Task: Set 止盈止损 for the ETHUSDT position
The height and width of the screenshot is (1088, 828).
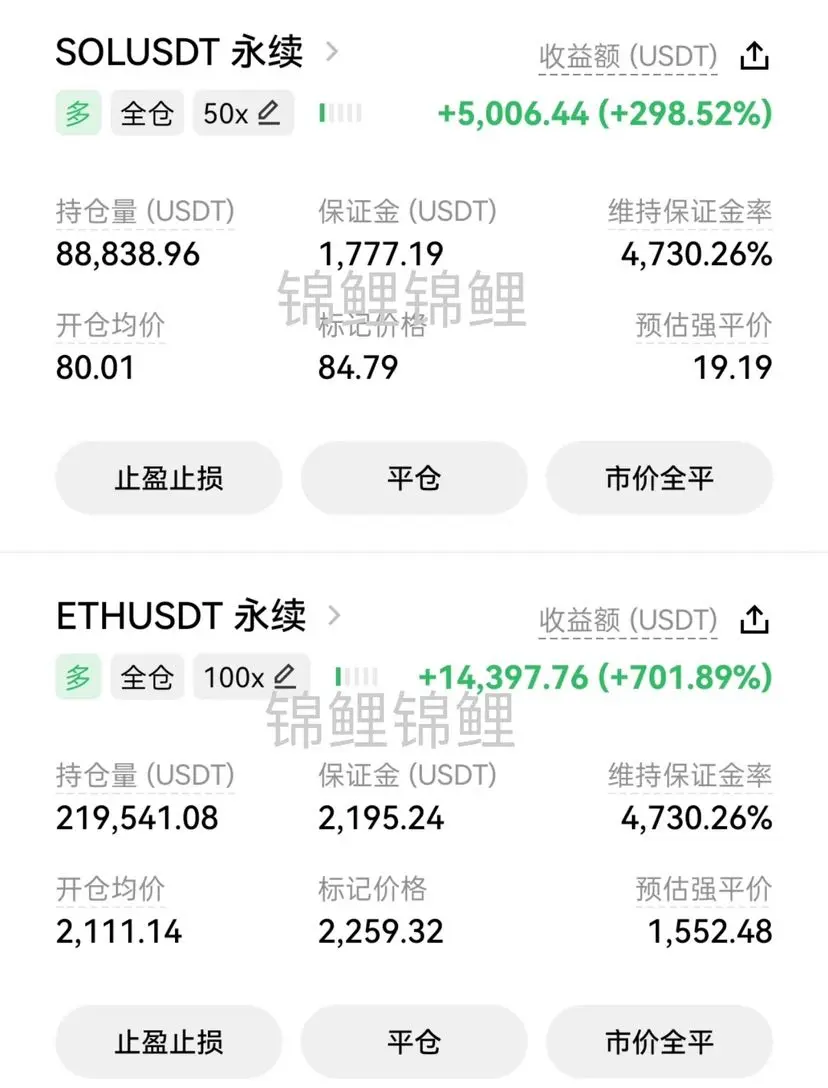Action: pyautogui.click(x=168, y=1042)
